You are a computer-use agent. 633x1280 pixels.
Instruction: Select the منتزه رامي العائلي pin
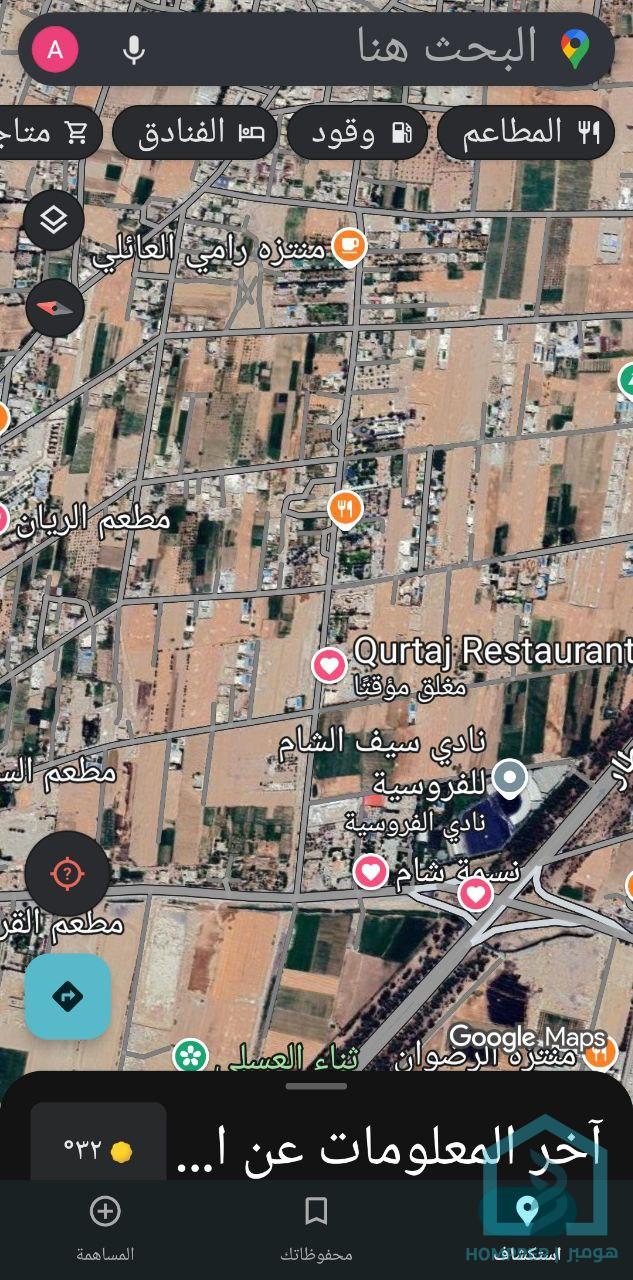click(348, 246)
